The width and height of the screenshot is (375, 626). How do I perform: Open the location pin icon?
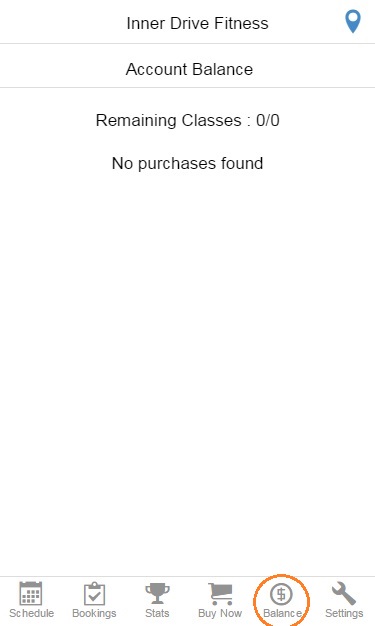coord(353,22)
